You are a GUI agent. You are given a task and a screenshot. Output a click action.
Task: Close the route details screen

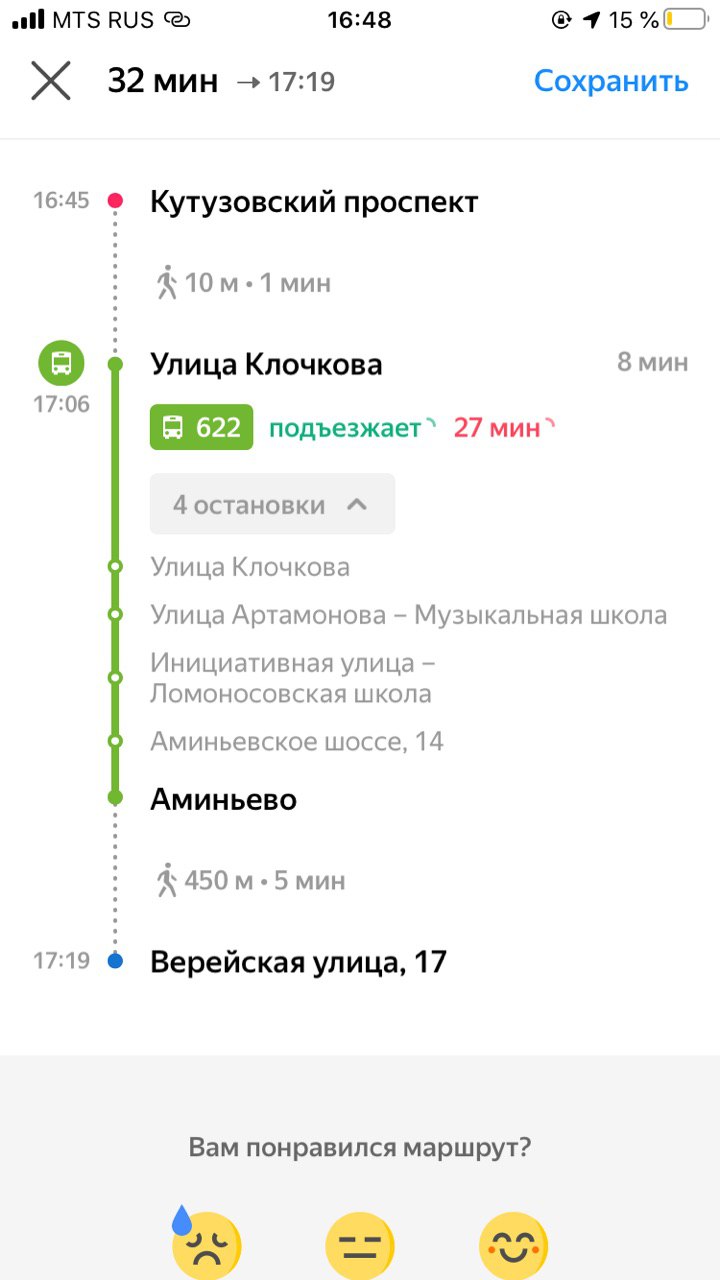(50, 81)
